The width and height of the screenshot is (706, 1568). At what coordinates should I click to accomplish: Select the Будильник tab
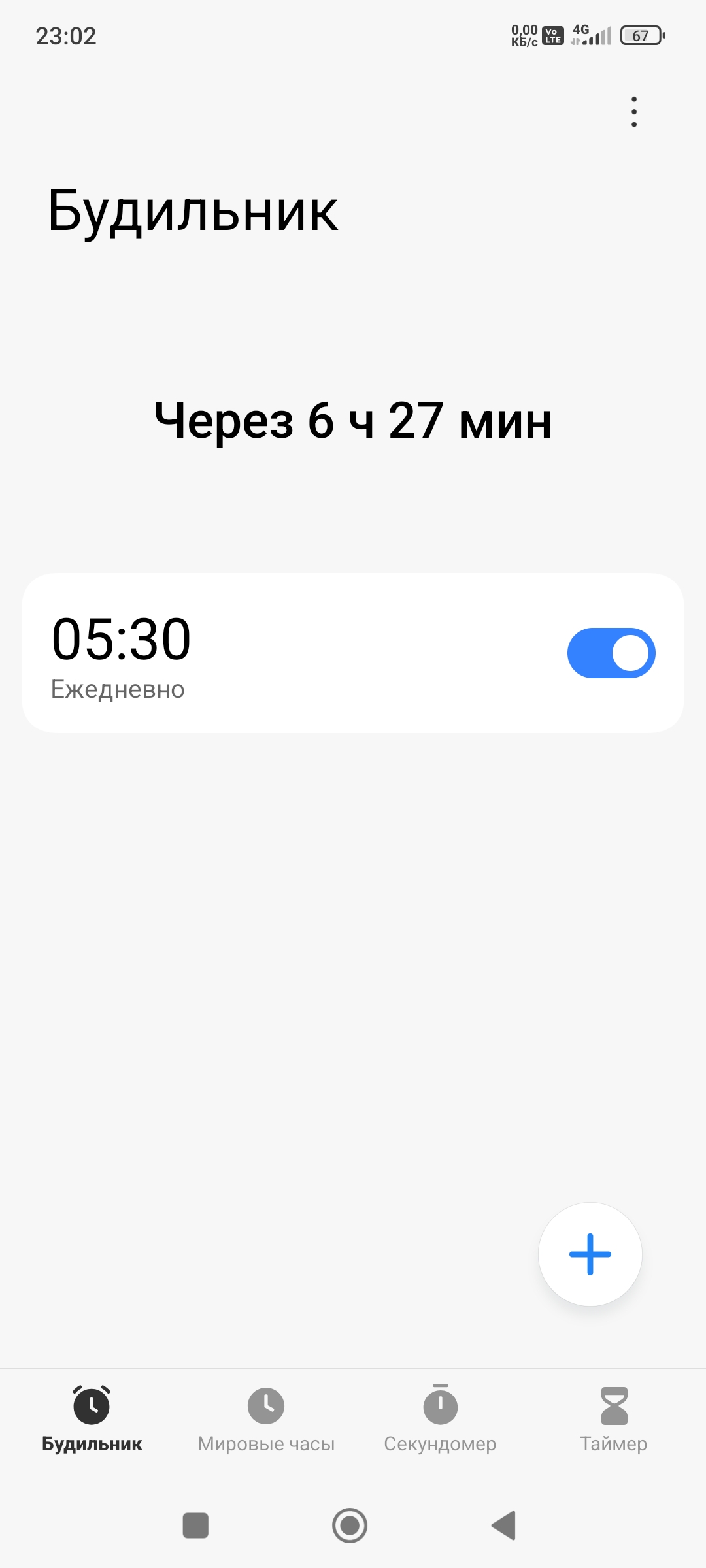pyautogui.click(x=92, y=1418)
